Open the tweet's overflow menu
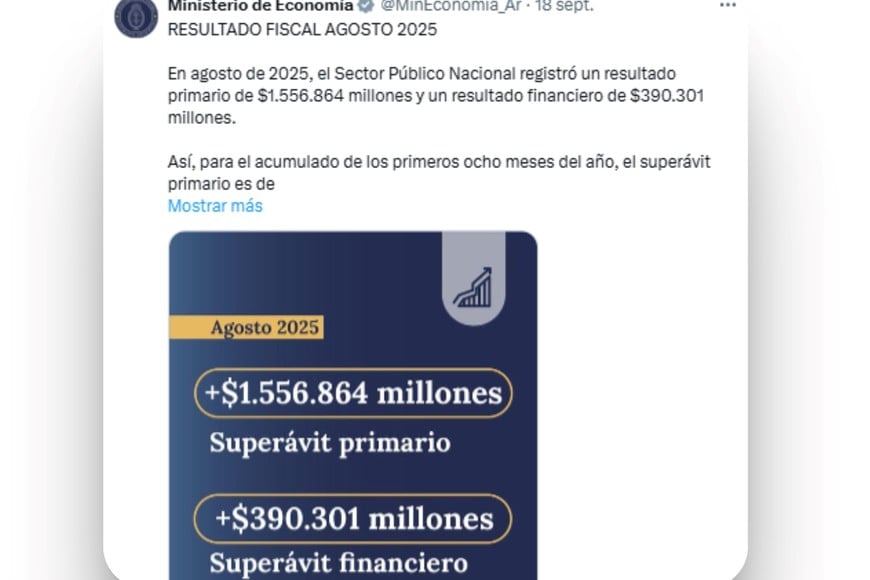Image resolution: width=870 pixels, height=580 pixels. [727, 5]
